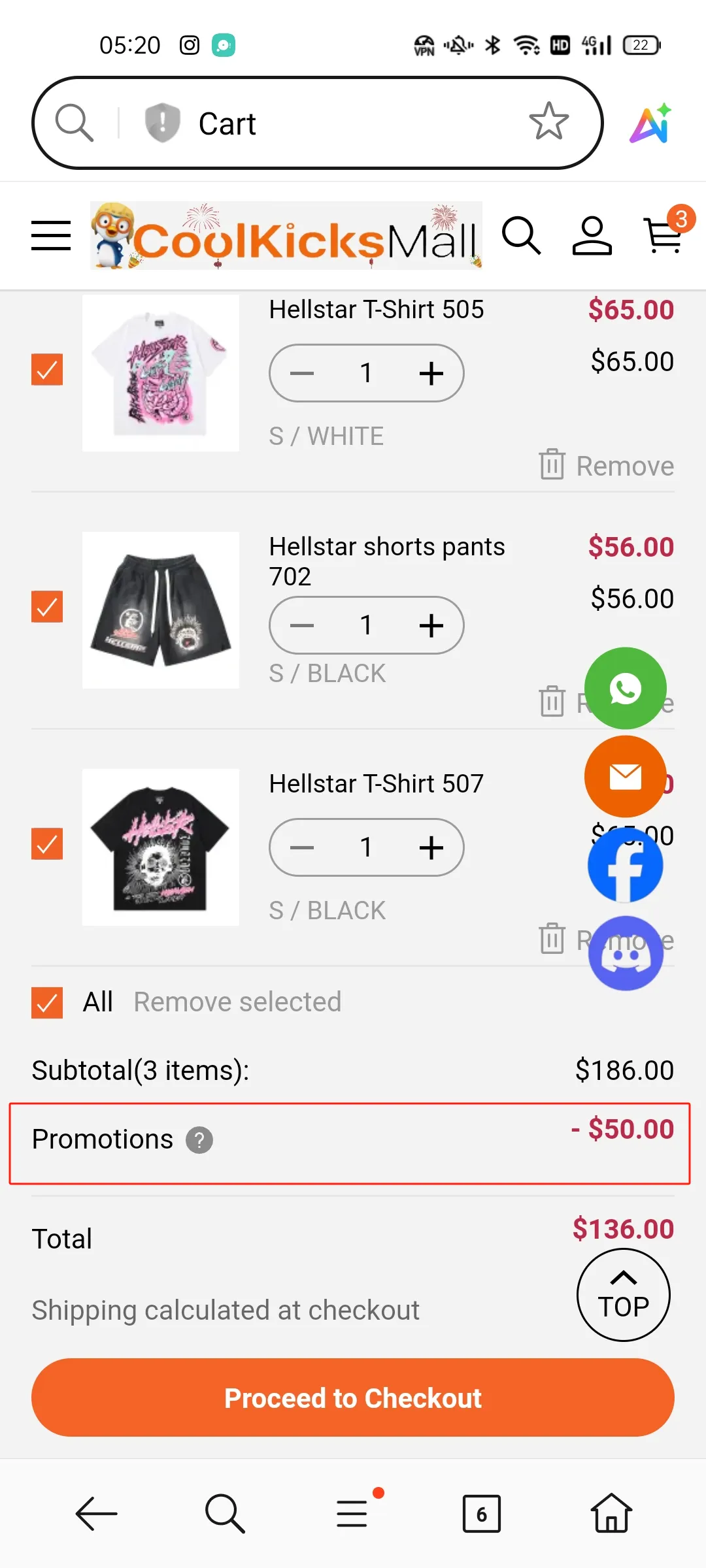Open the Promotions help question mark
Viewport: 706px width, 1568px height.
(x=199, y=1140)
